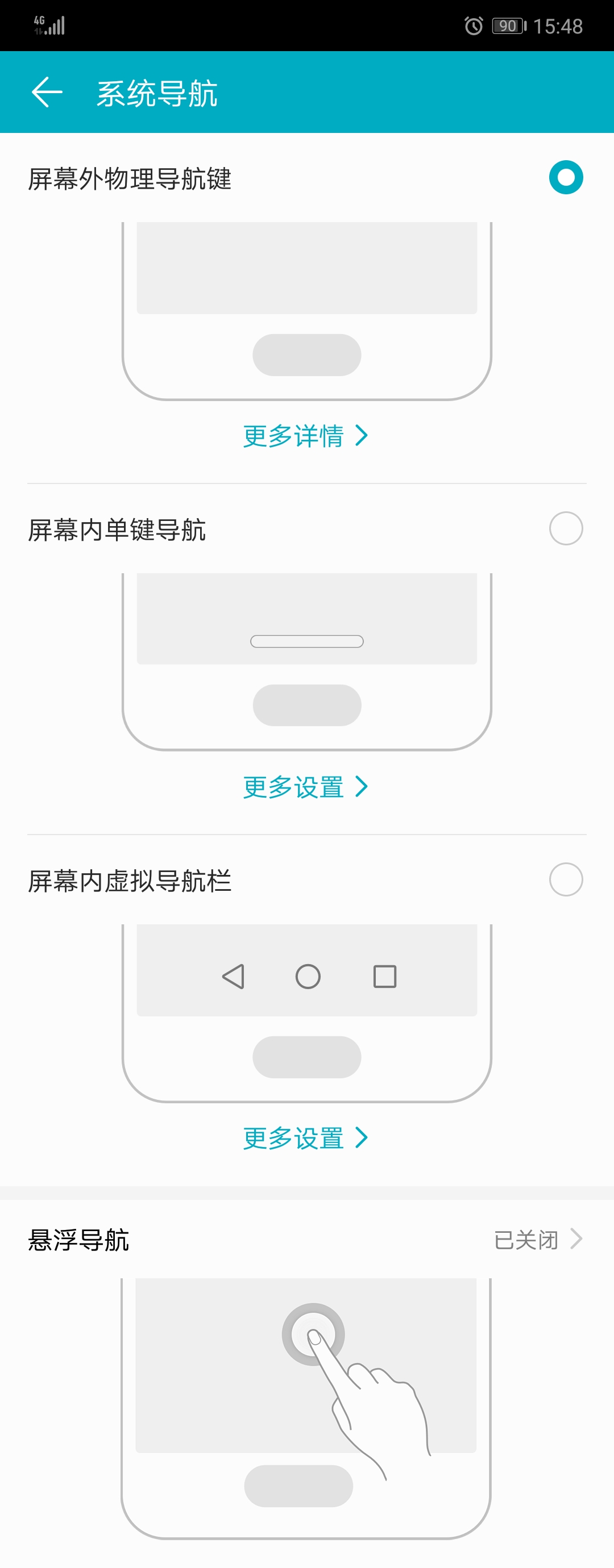This screenshot has width=614, height=1568.
Task: Tap the 系统导航 title text
Action: [158, 93]
